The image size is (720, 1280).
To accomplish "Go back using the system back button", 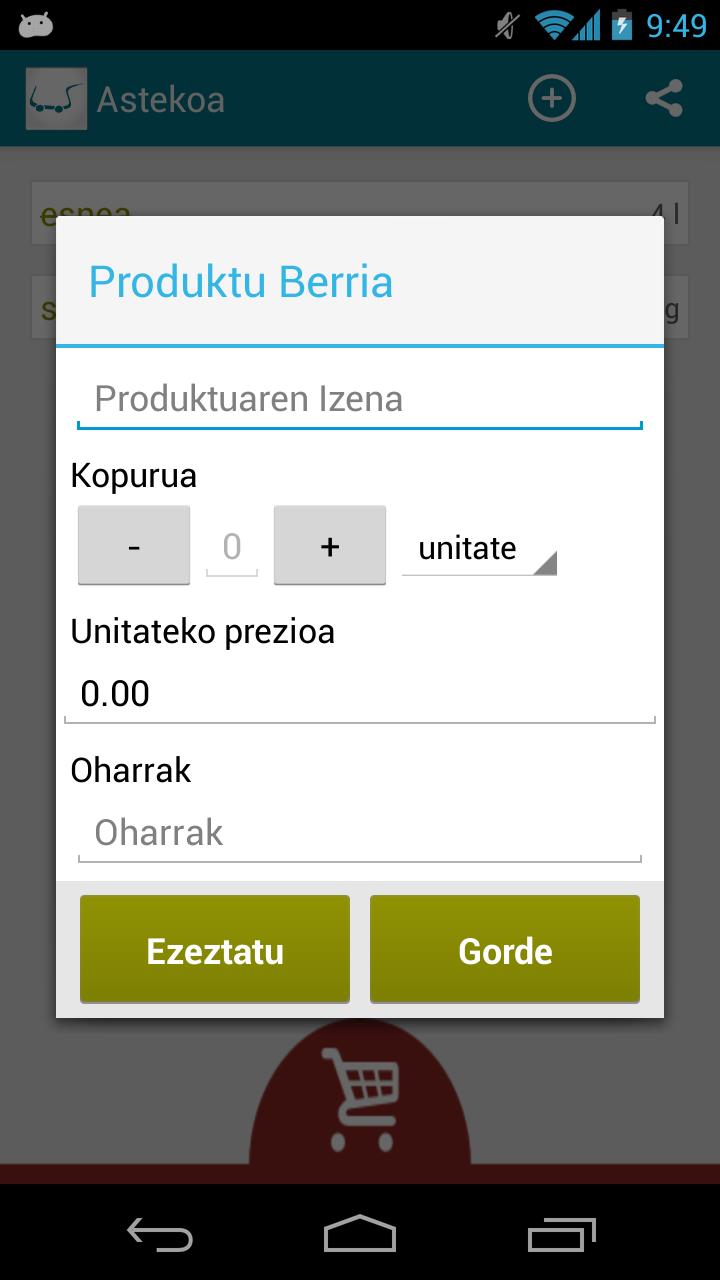I will click(160, 1234).
